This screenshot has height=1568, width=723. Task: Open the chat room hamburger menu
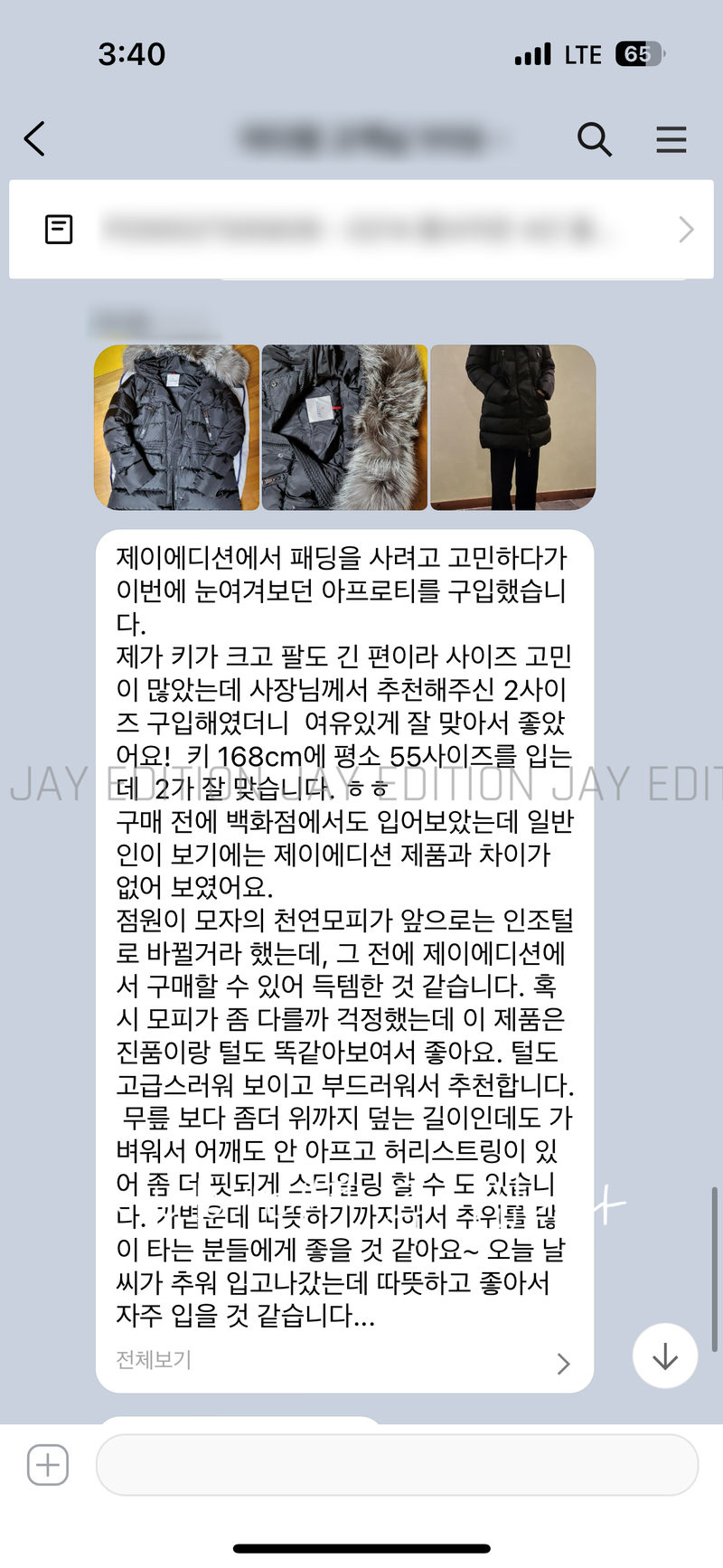(x=671, y=139)
